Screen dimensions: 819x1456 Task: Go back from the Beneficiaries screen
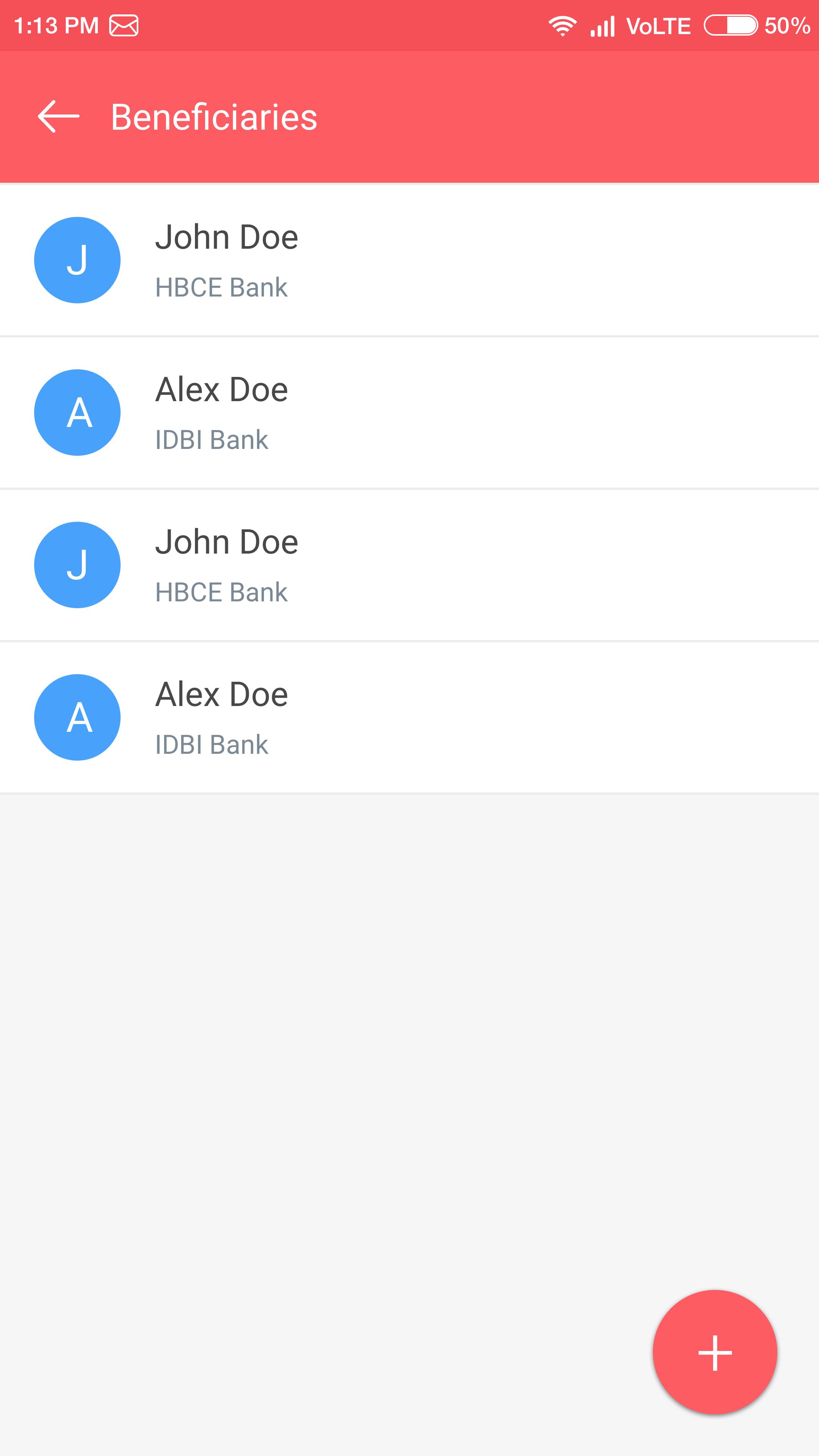[58, 116]
